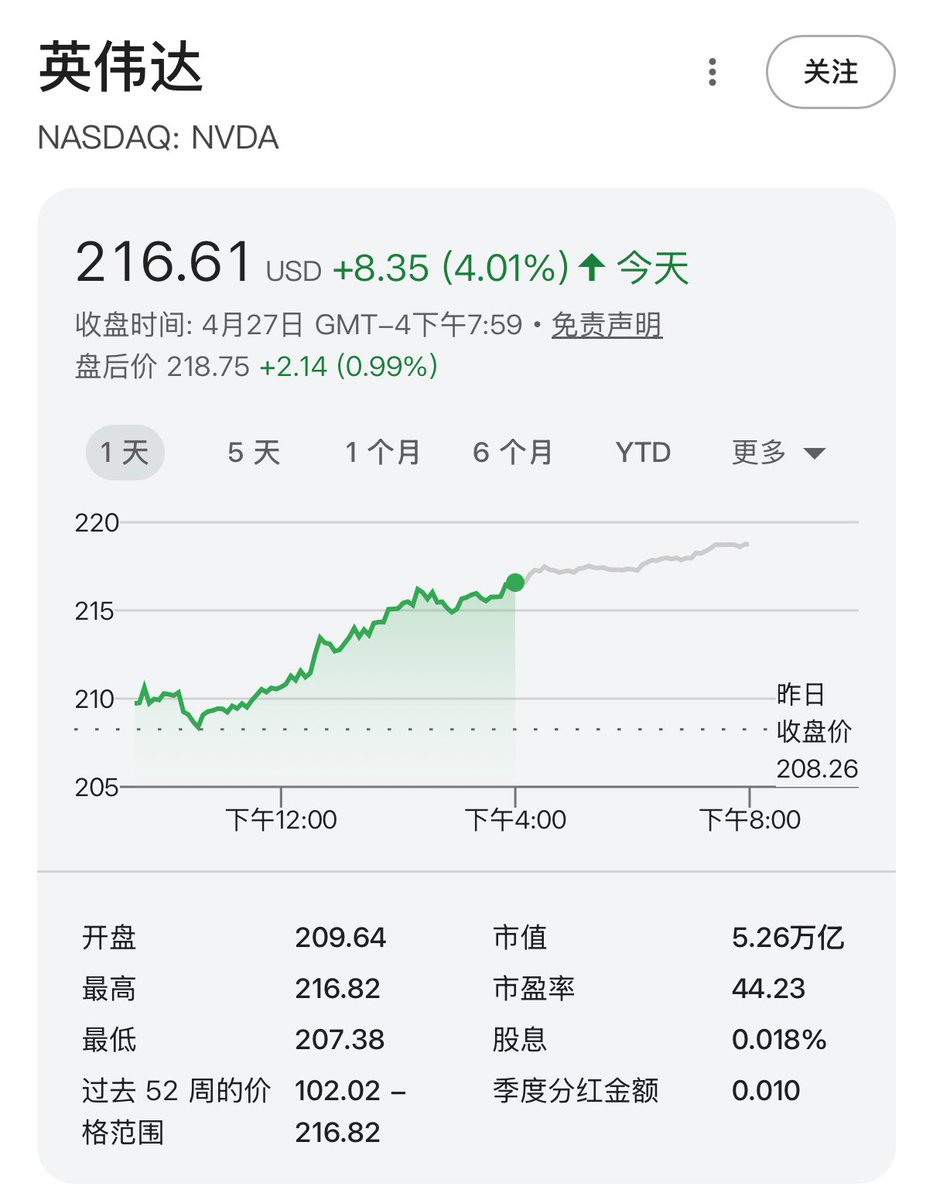
Task: Follow NVDA with the 关注 button
Action: point(830,72)
